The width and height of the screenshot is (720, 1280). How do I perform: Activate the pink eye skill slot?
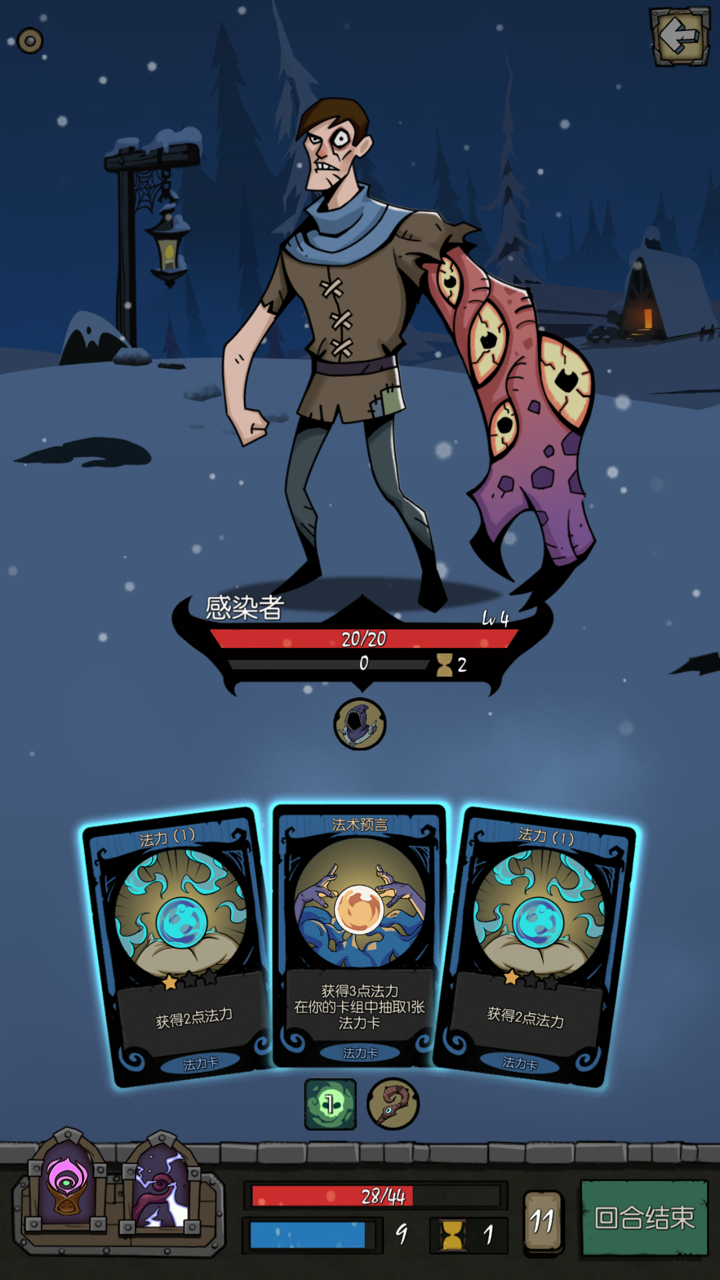point(68,1183)
